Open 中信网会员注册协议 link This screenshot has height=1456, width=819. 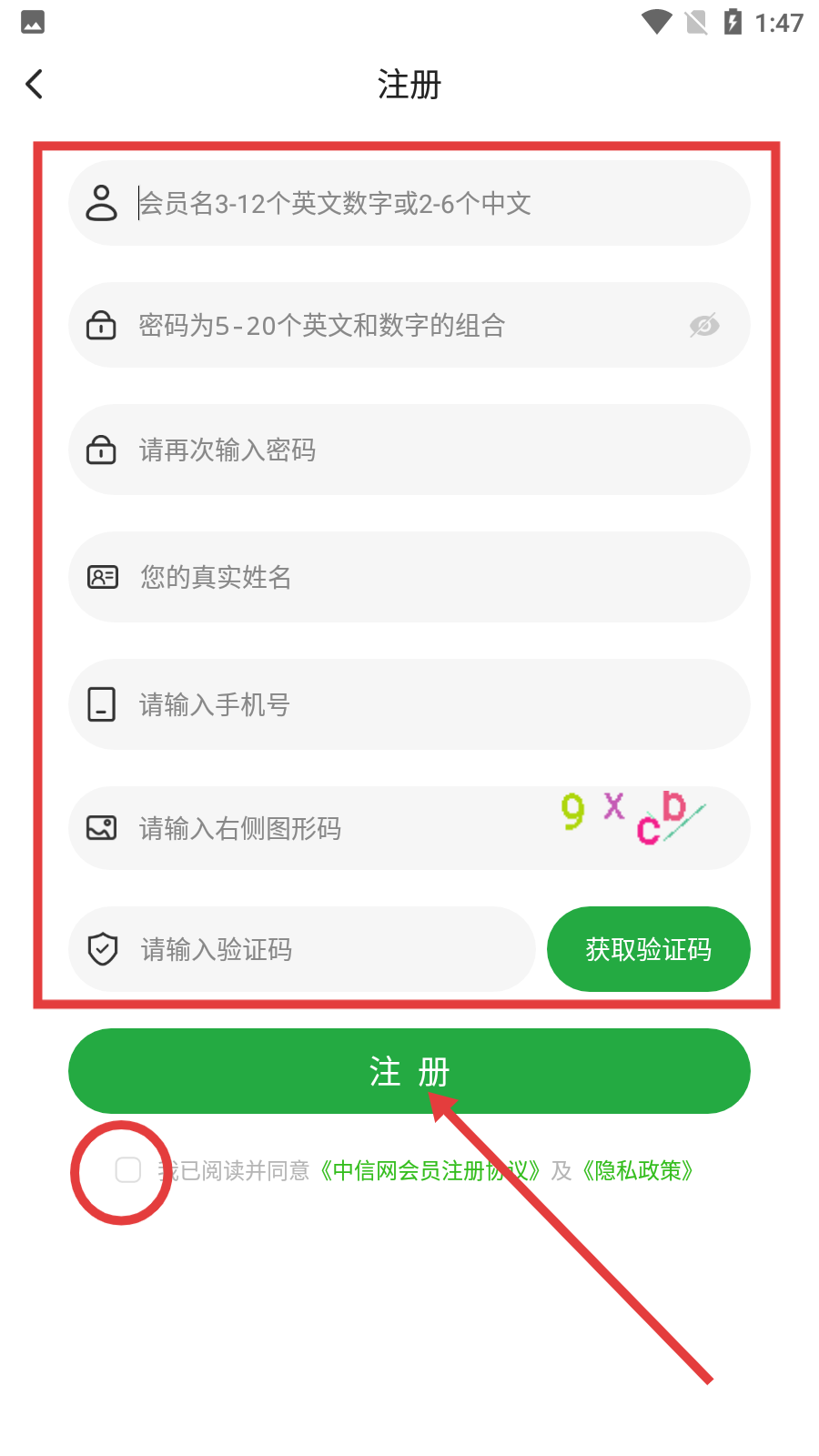point(430,1170)
